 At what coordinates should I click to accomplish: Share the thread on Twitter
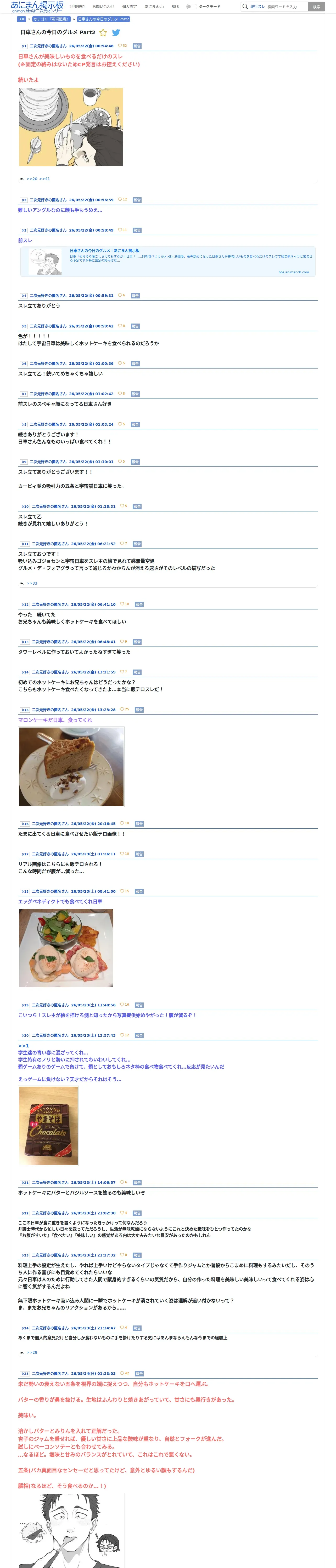click(x=116, y=33)
